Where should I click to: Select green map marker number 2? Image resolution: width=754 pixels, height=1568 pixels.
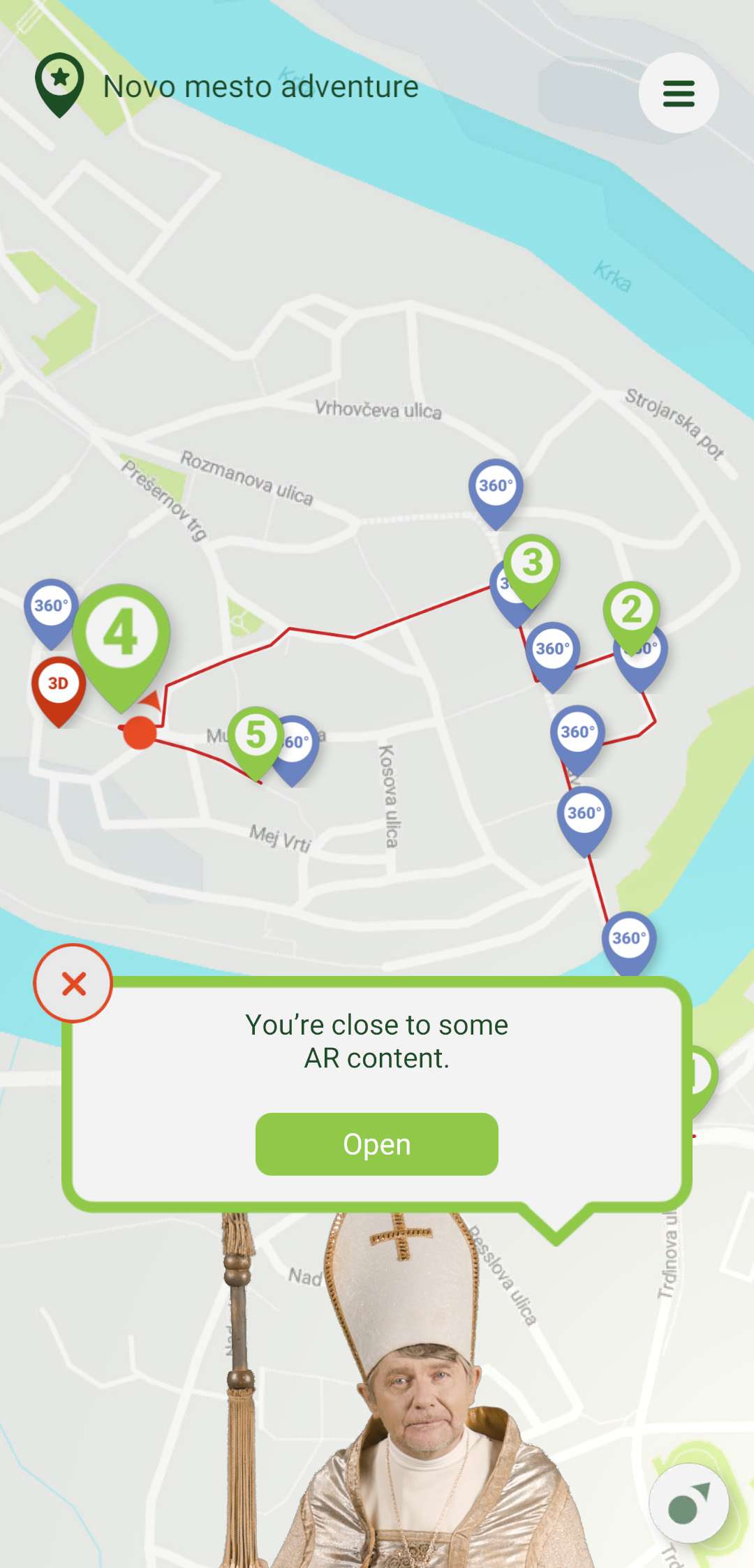click(631, 610)
